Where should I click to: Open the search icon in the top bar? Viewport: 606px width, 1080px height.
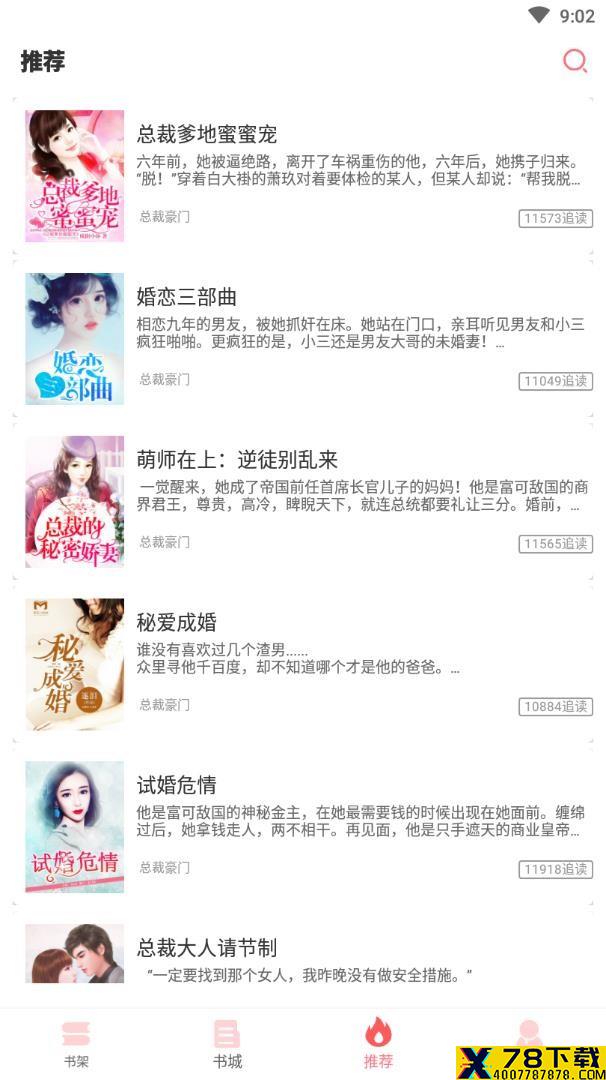coord(574,61)
